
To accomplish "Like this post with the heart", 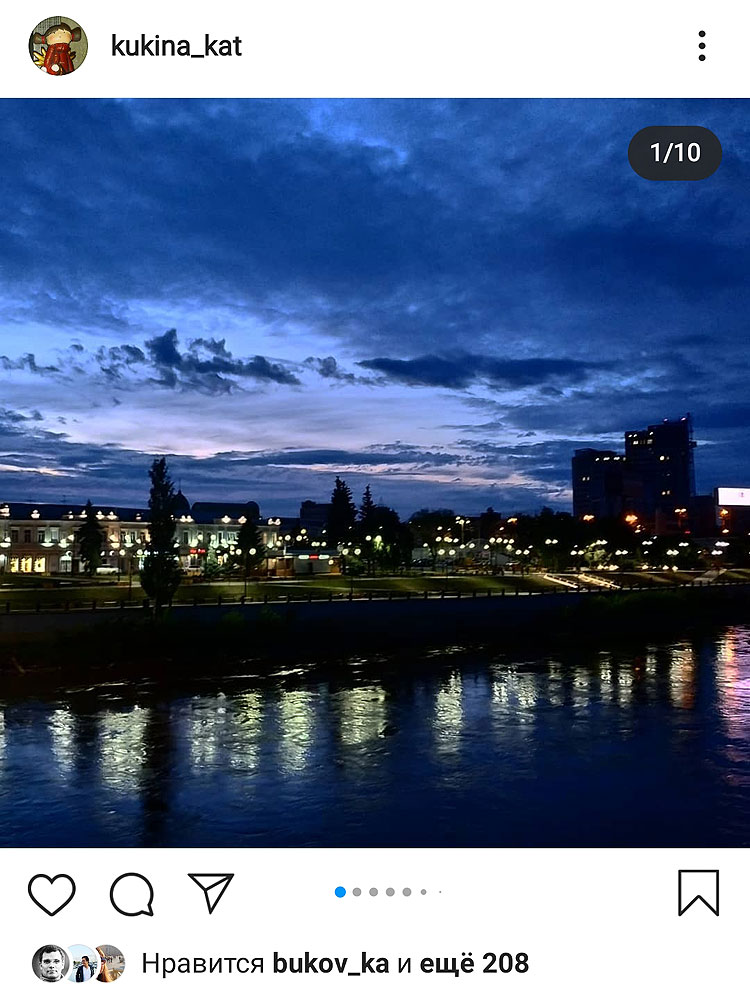I will (51, 893).
